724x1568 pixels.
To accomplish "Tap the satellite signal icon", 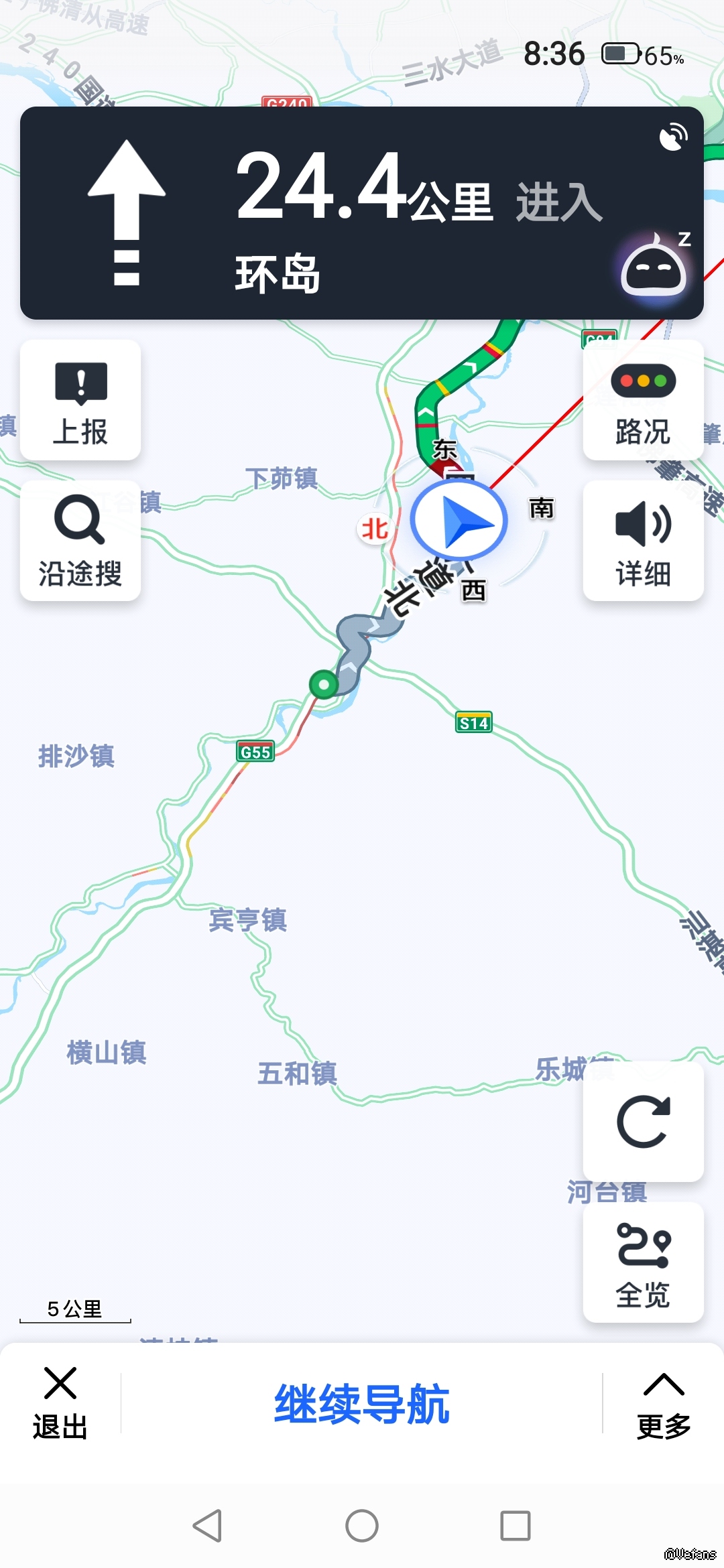I will 673,137.
